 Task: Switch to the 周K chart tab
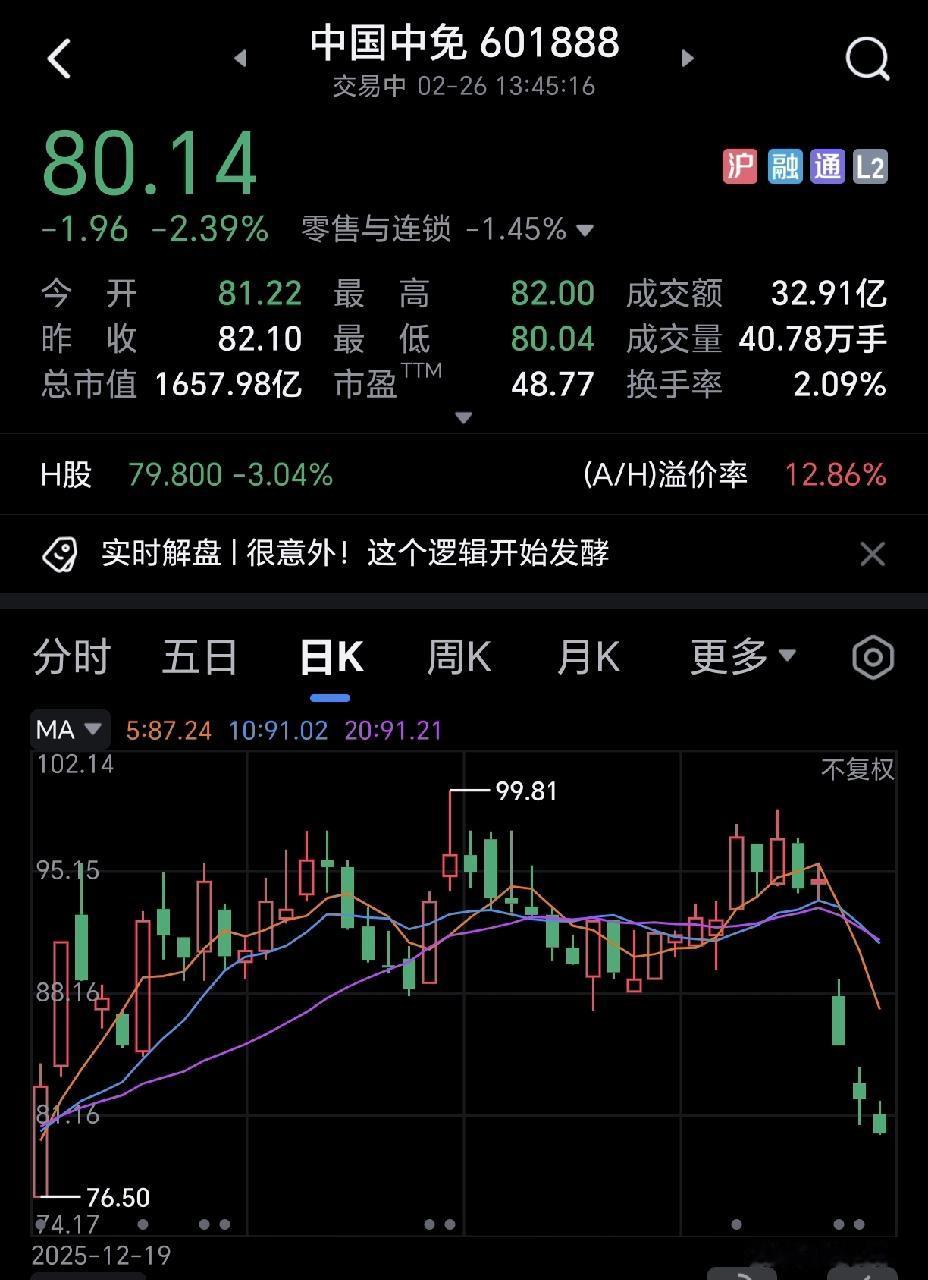pyautogui.click(x=459, y=657)
